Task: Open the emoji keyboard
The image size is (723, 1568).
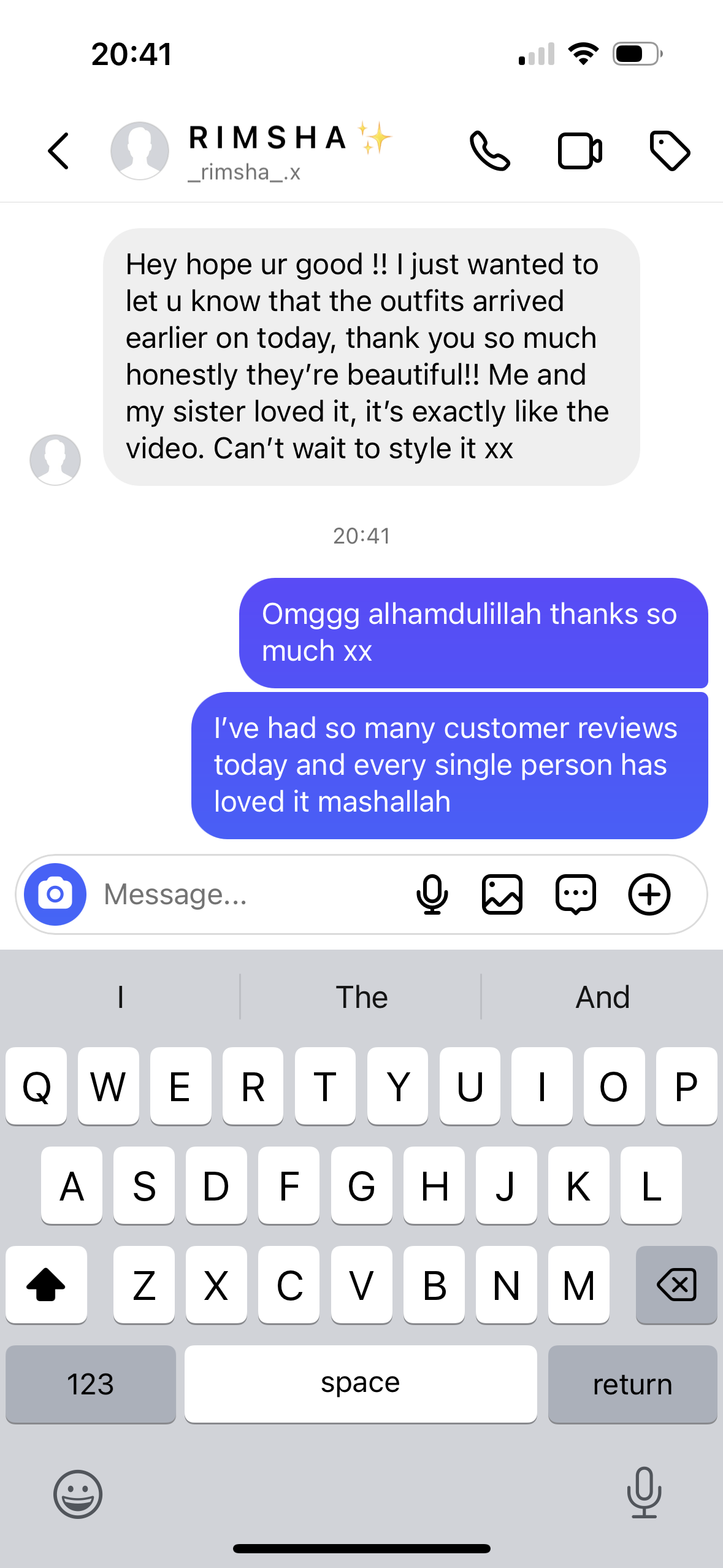Action: click(78, 1494)
